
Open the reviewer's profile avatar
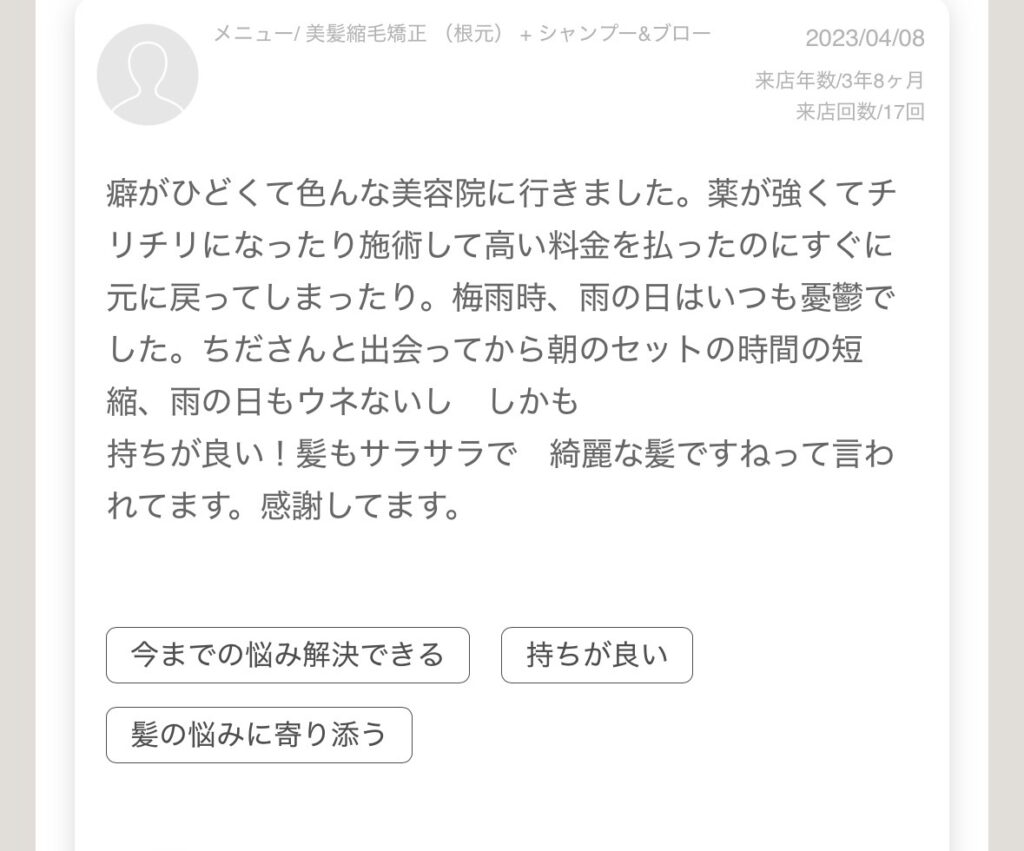147,75
